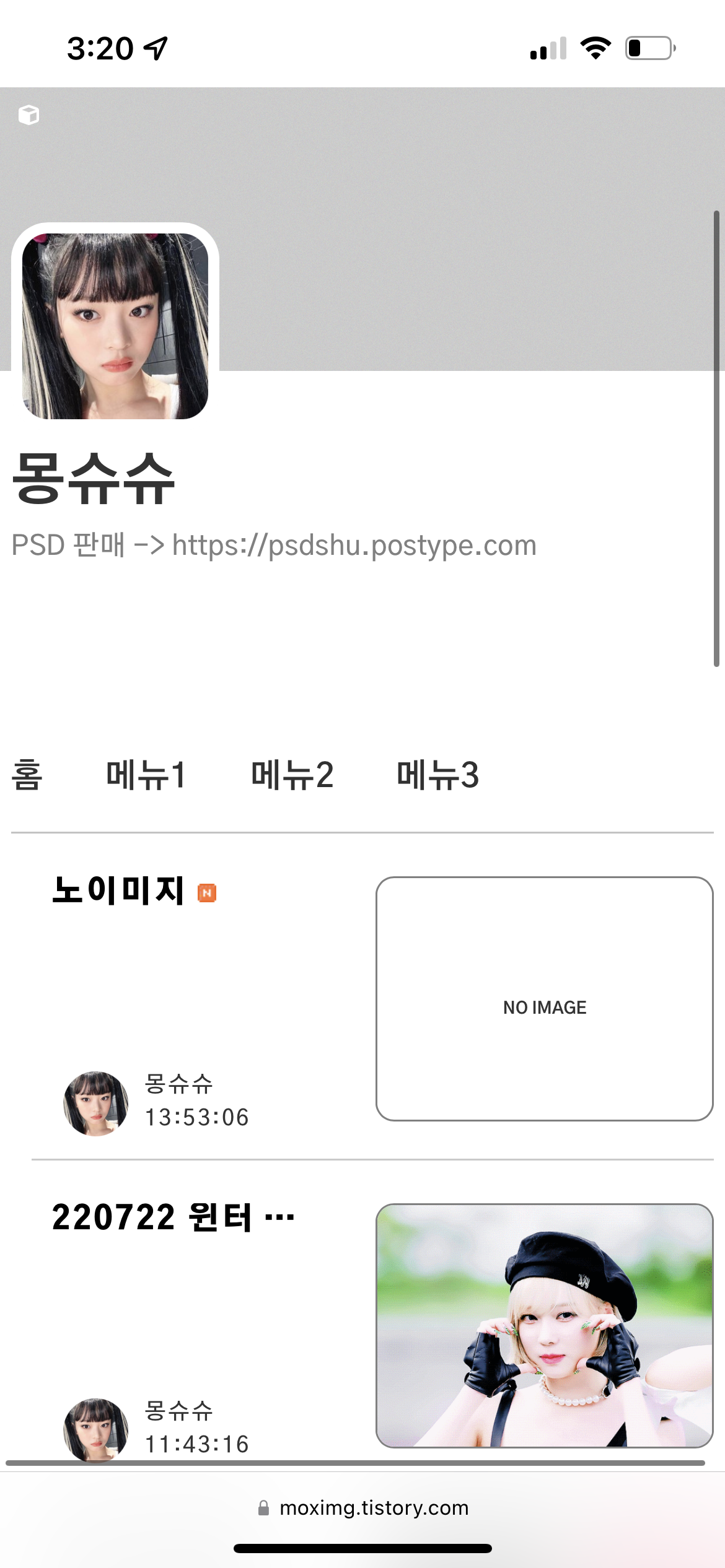The width and height of the screenshot is (725, 1568).
Task: Open the post titled 노이미지
Action: (118, 891)
